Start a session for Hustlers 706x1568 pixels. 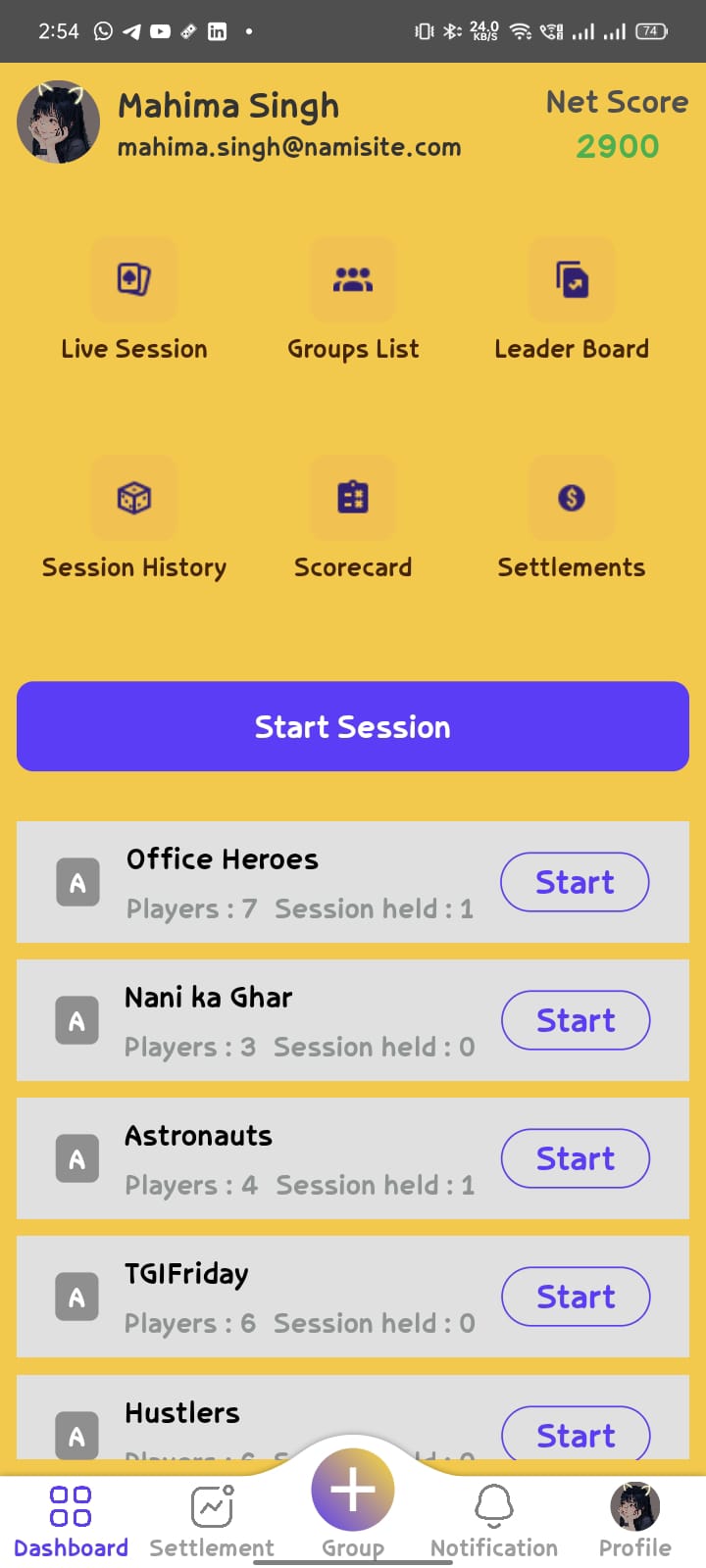coord(576,1435)
